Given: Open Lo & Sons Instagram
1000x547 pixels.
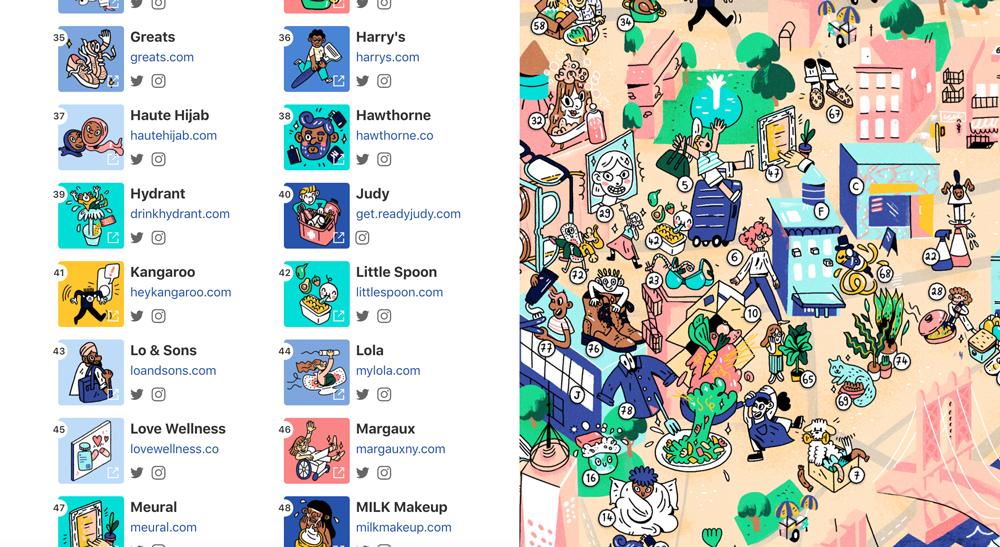Looking at the screenshot, I should (158, 394).
